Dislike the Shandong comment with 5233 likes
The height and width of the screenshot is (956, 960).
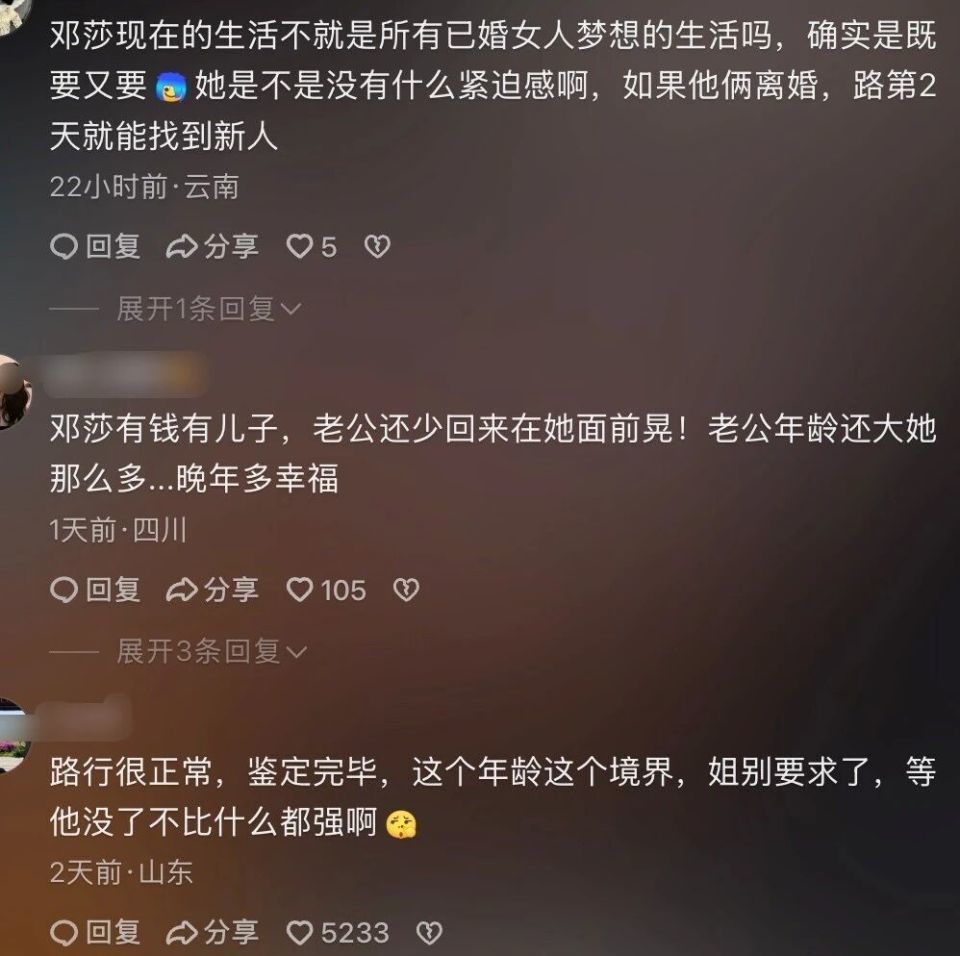click(428, 933)
